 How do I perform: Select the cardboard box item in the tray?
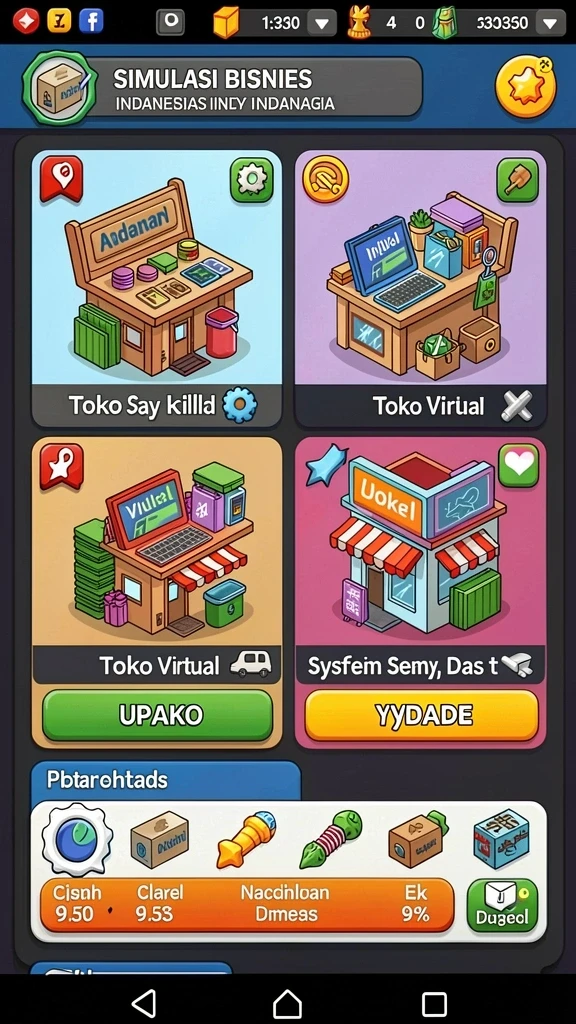click(159, 840)
